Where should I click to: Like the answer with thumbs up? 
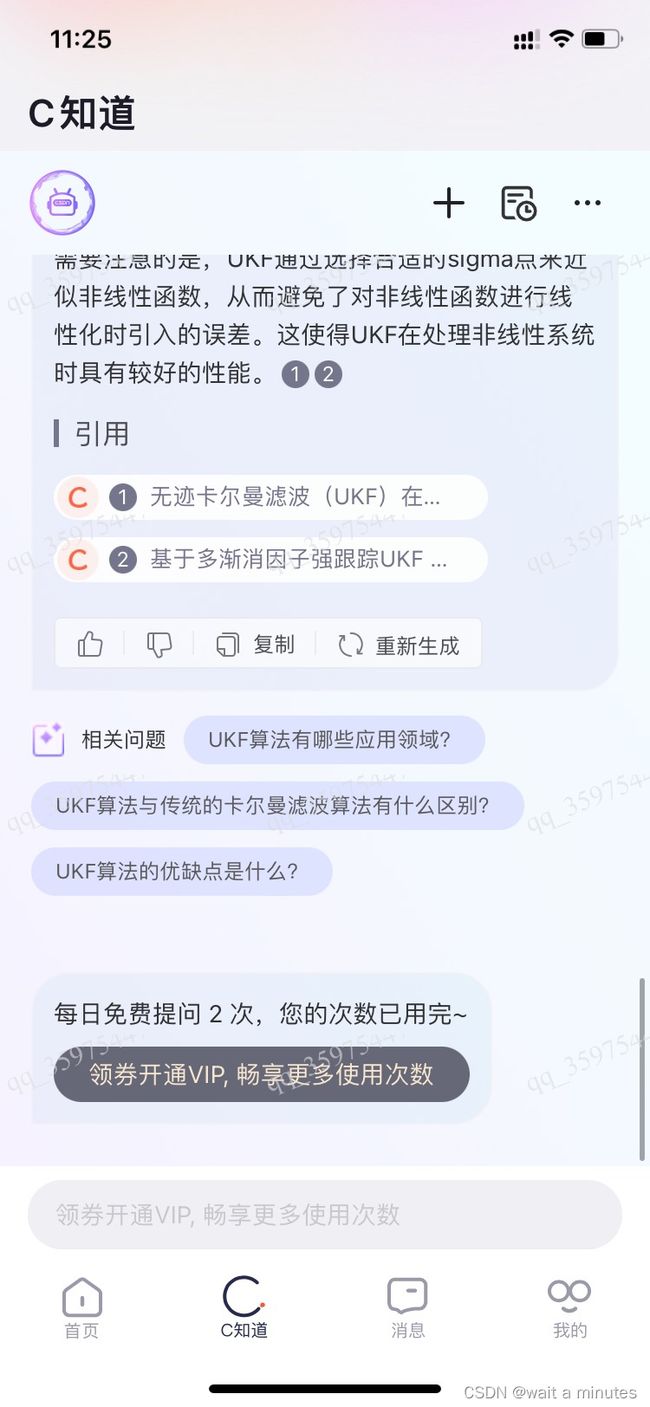tap(90, 644)
